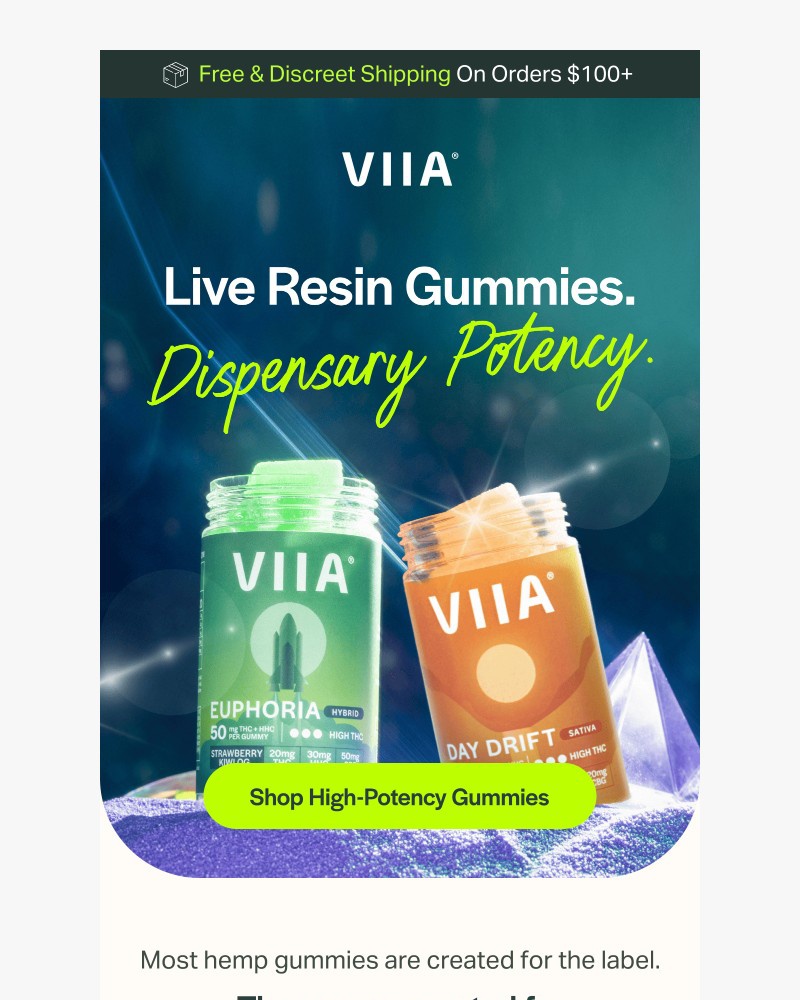Click the rocket graphic on the Euphoria jar
The width and height of the screenshot is (800, 1000).
[x=286, y=649]
